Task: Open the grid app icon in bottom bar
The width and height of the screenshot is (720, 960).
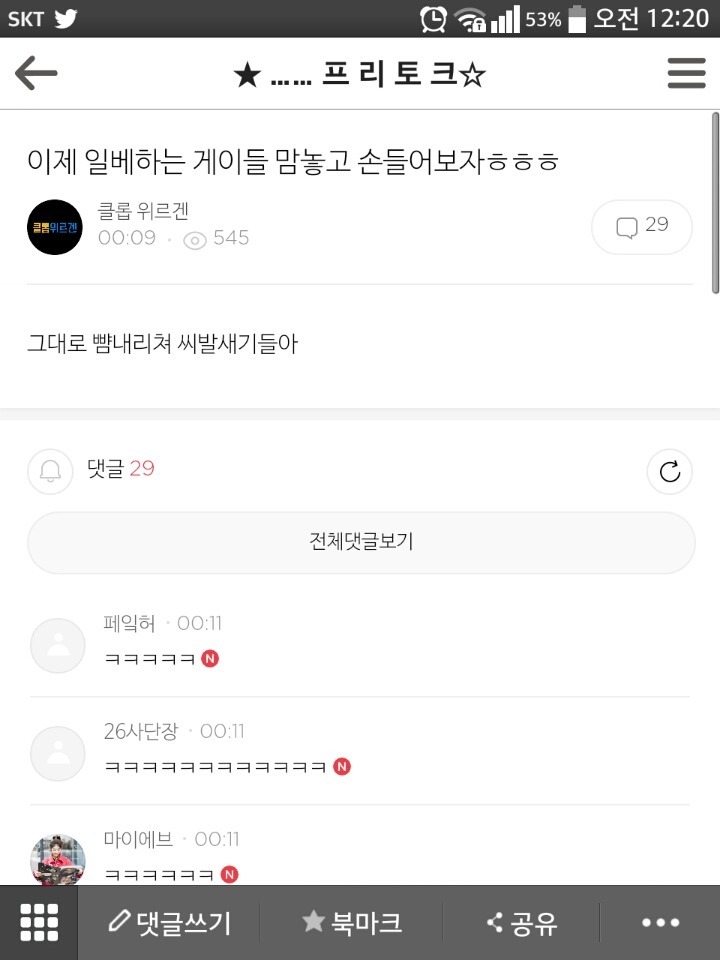Action: click(x=39, y=922)
